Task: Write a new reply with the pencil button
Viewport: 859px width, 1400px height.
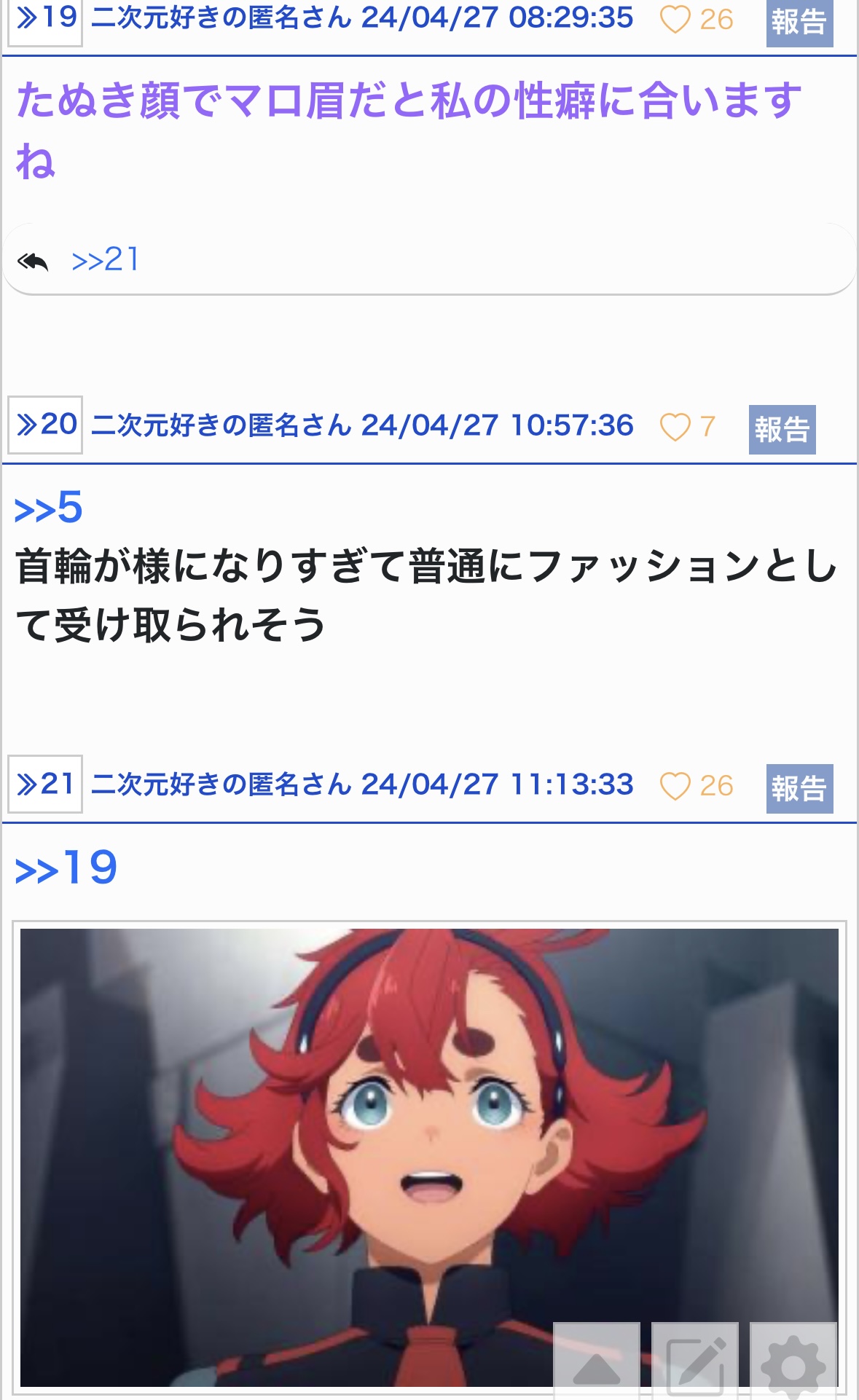Action: [x=695, y=1361]
